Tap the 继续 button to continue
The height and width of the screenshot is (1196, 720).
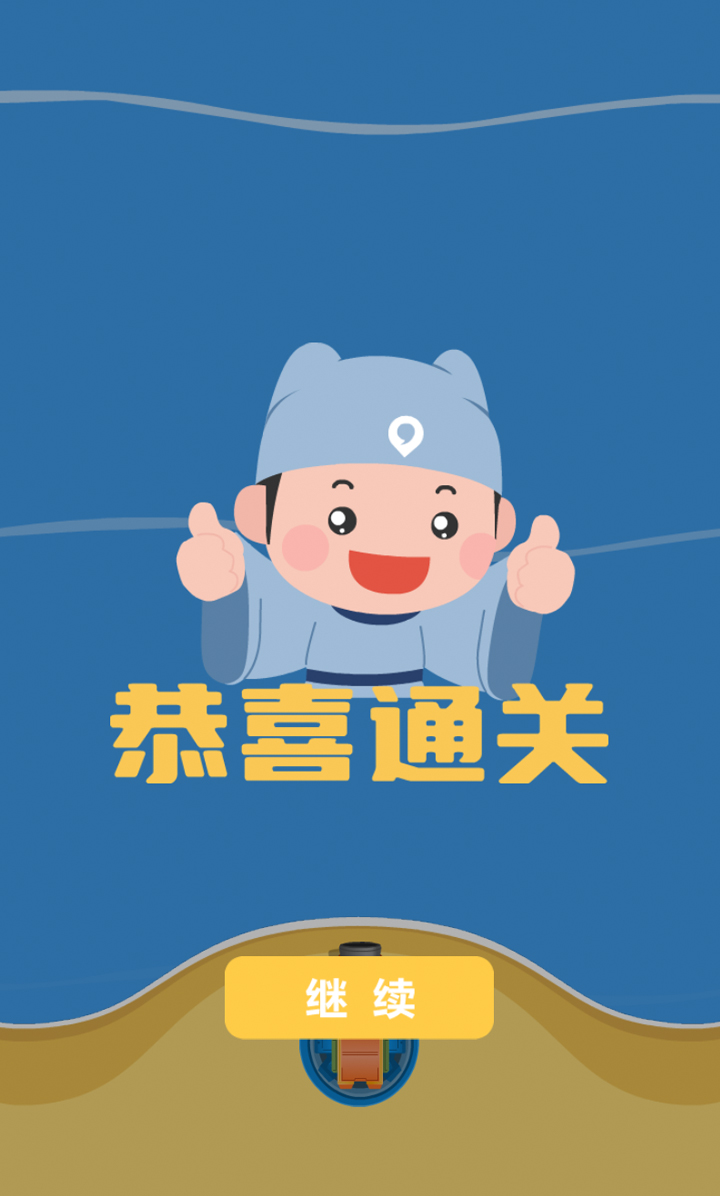pos(359,998)
